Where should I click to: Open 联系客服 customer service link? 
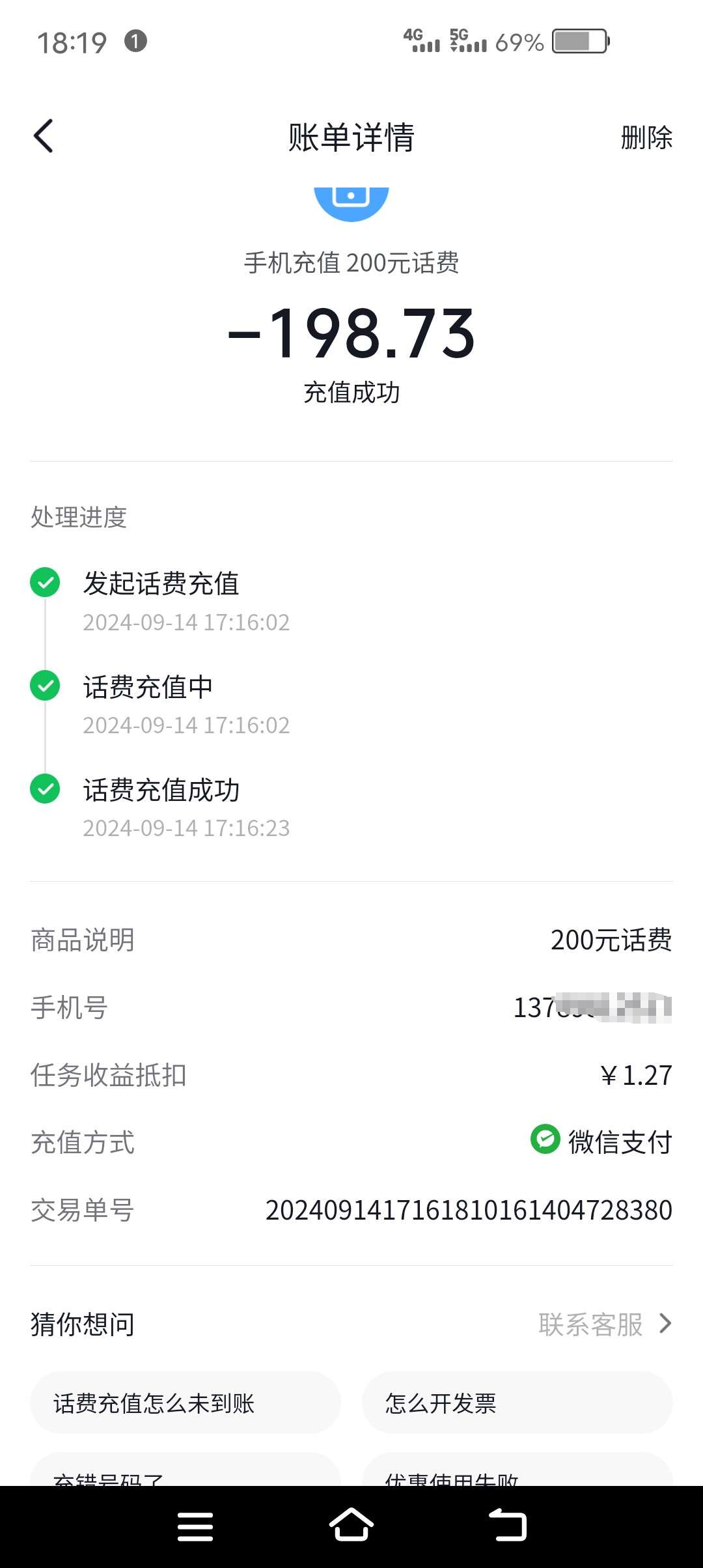coord(604,1324)
